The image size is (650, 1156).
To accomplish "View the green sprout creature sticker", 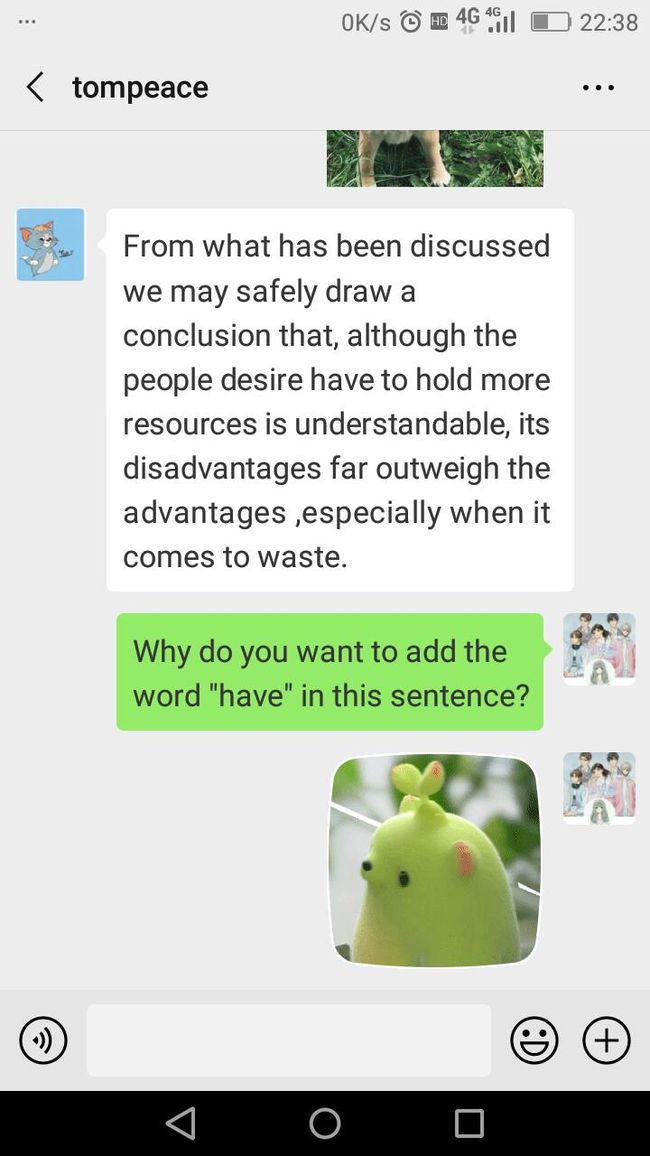I will (435, 860).
